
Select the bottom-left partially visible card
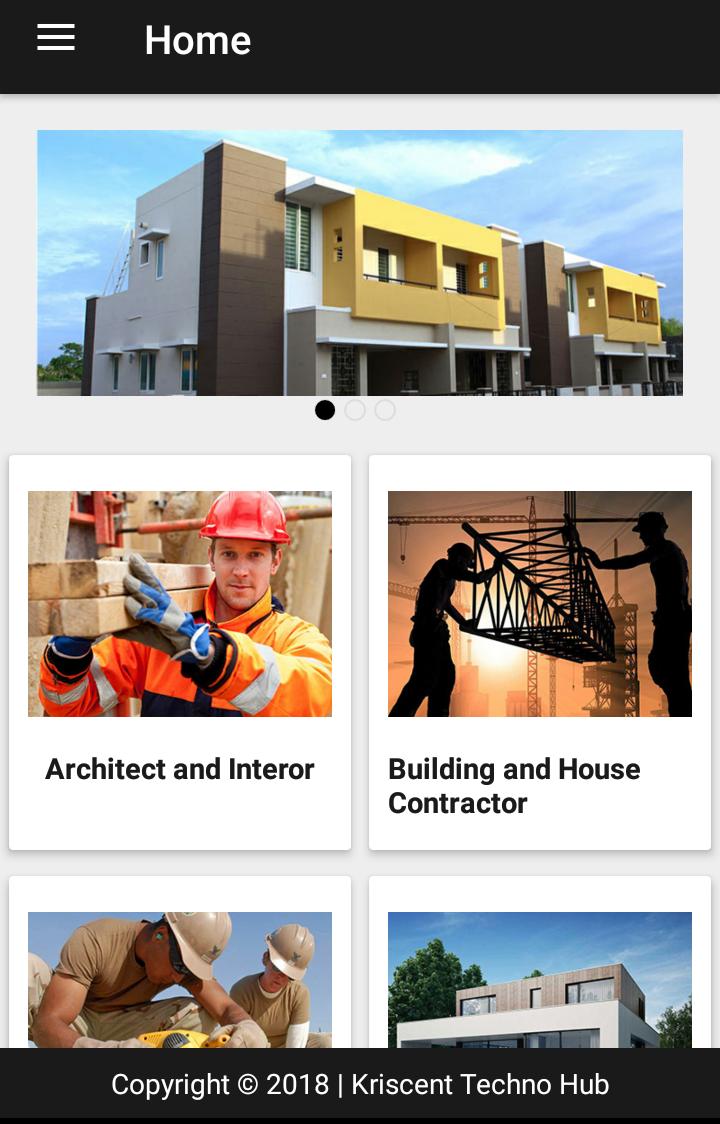coord(180,960)
